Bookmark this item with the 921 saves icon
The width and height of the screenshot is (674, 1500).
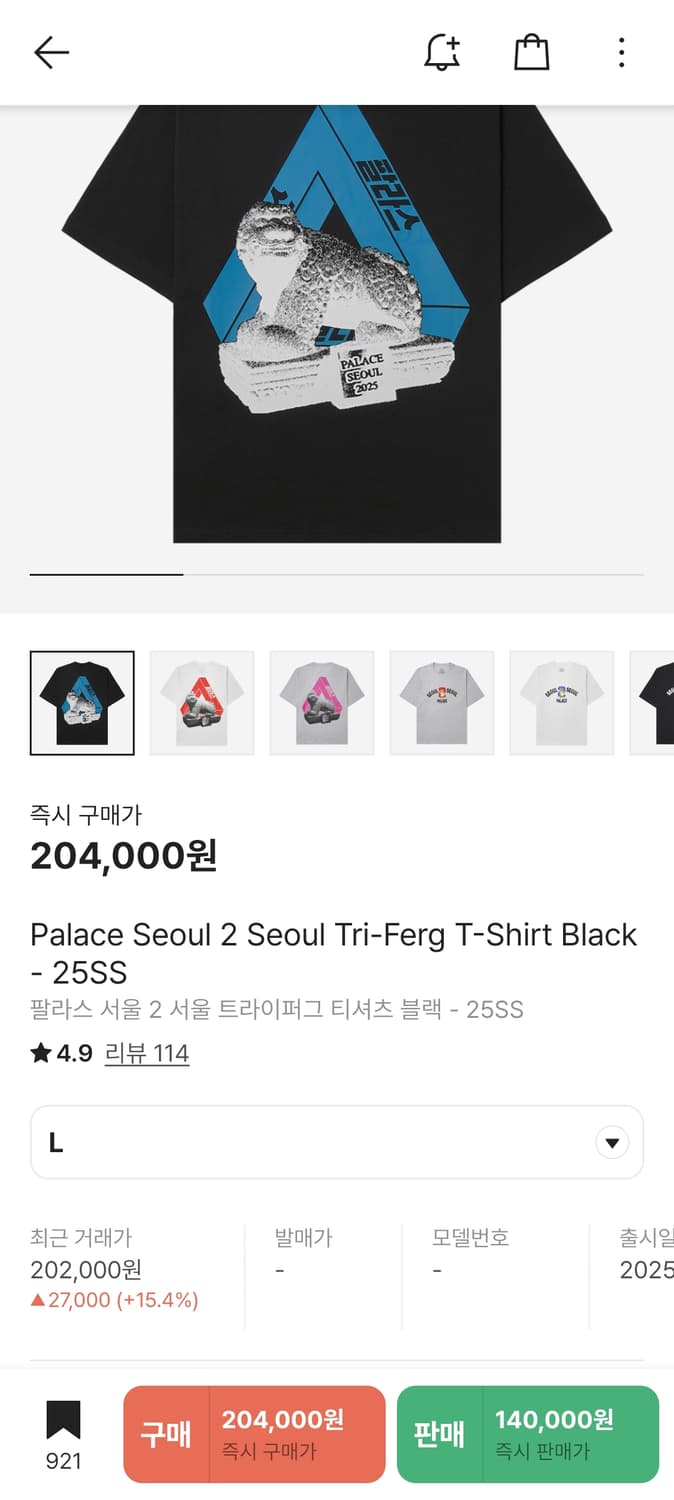click(63, 1422)
